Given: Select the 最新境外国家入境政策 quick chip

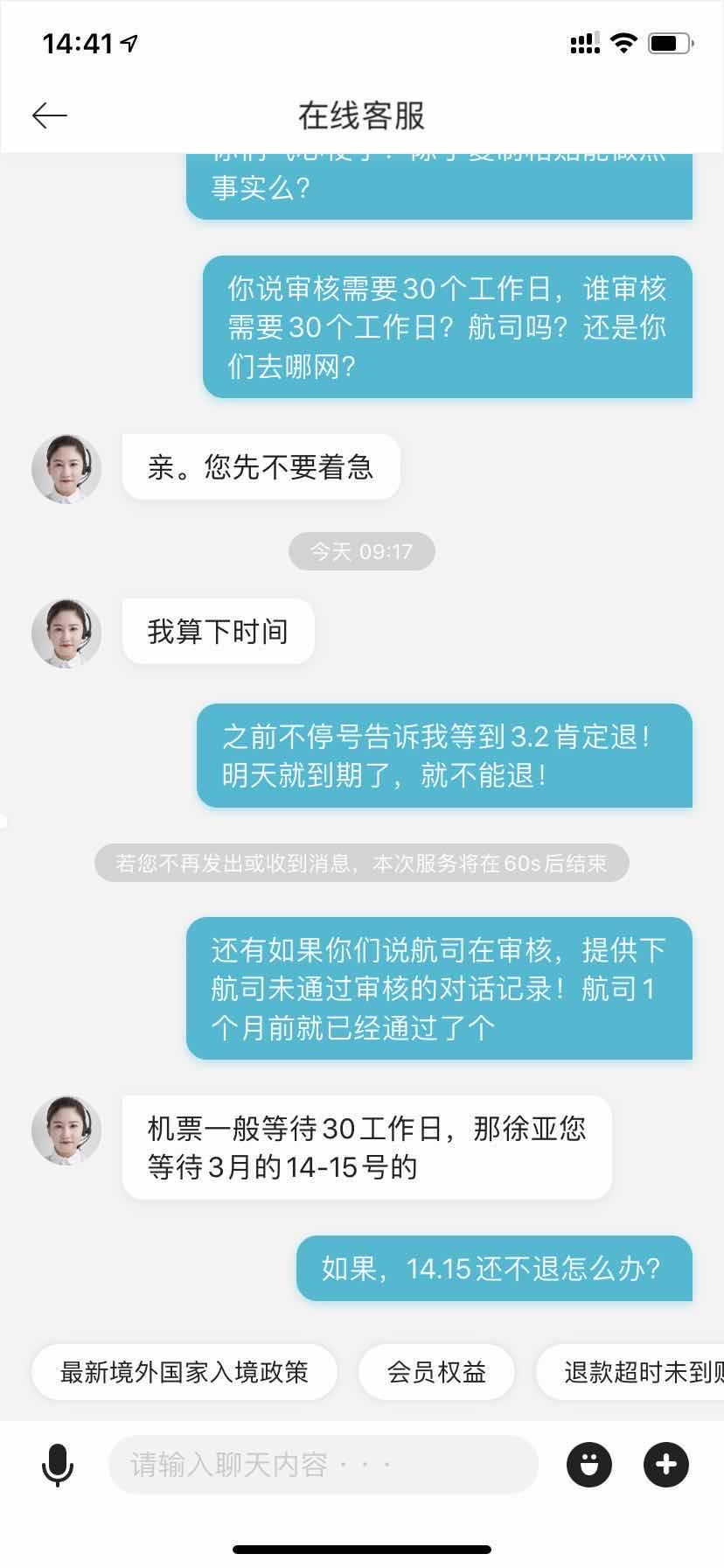Looking at the screenshot, I should click(x=184, y=1372).
